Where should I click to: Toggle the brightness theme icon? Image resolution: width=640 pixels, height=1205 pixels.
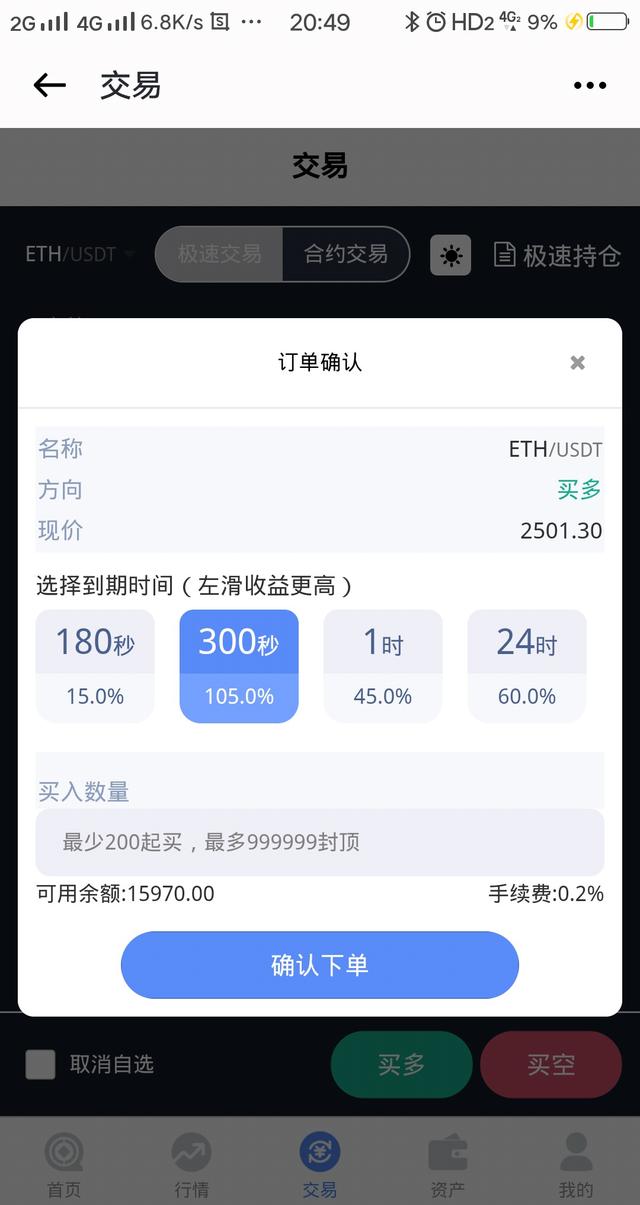[x=451, y=256]
